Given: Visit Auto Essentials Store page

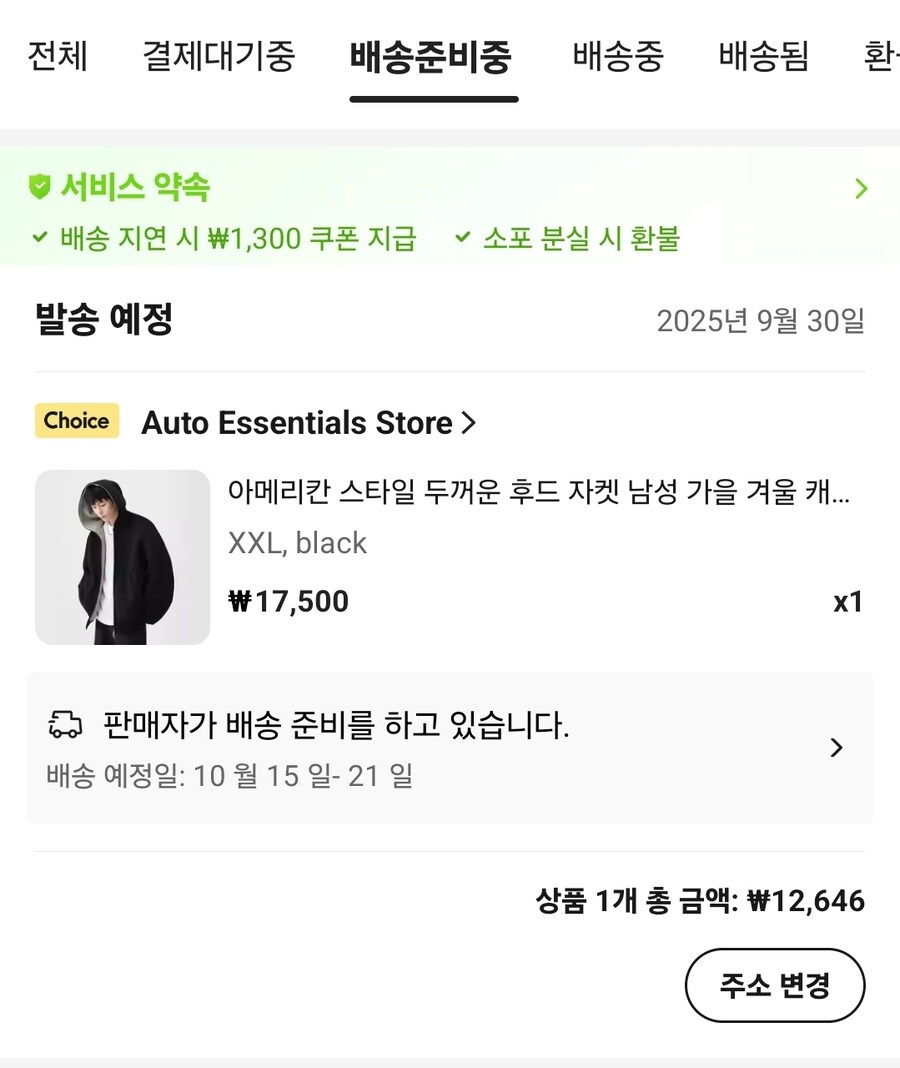Looking at the screenshot, I should tap(308, 423).
